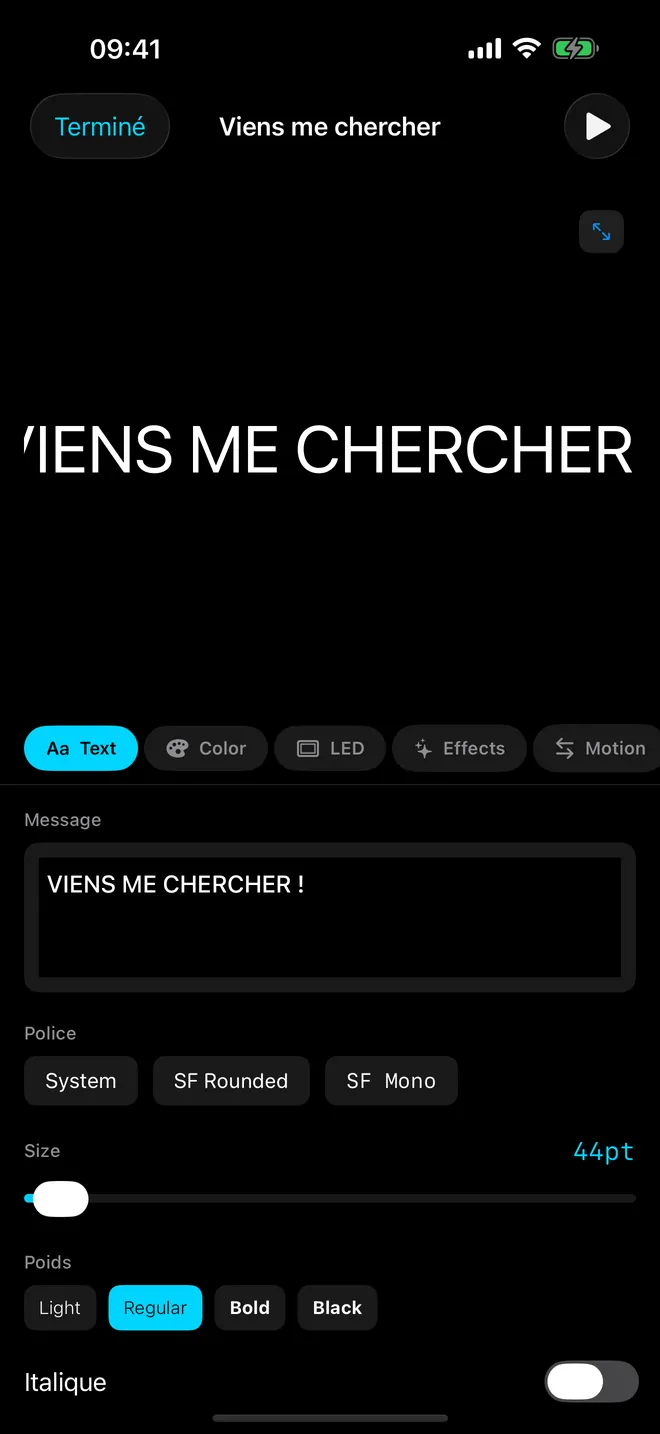Play the scrolling banner preview
The width and height of the screenshot is (660, 1434).
[597, 127]
